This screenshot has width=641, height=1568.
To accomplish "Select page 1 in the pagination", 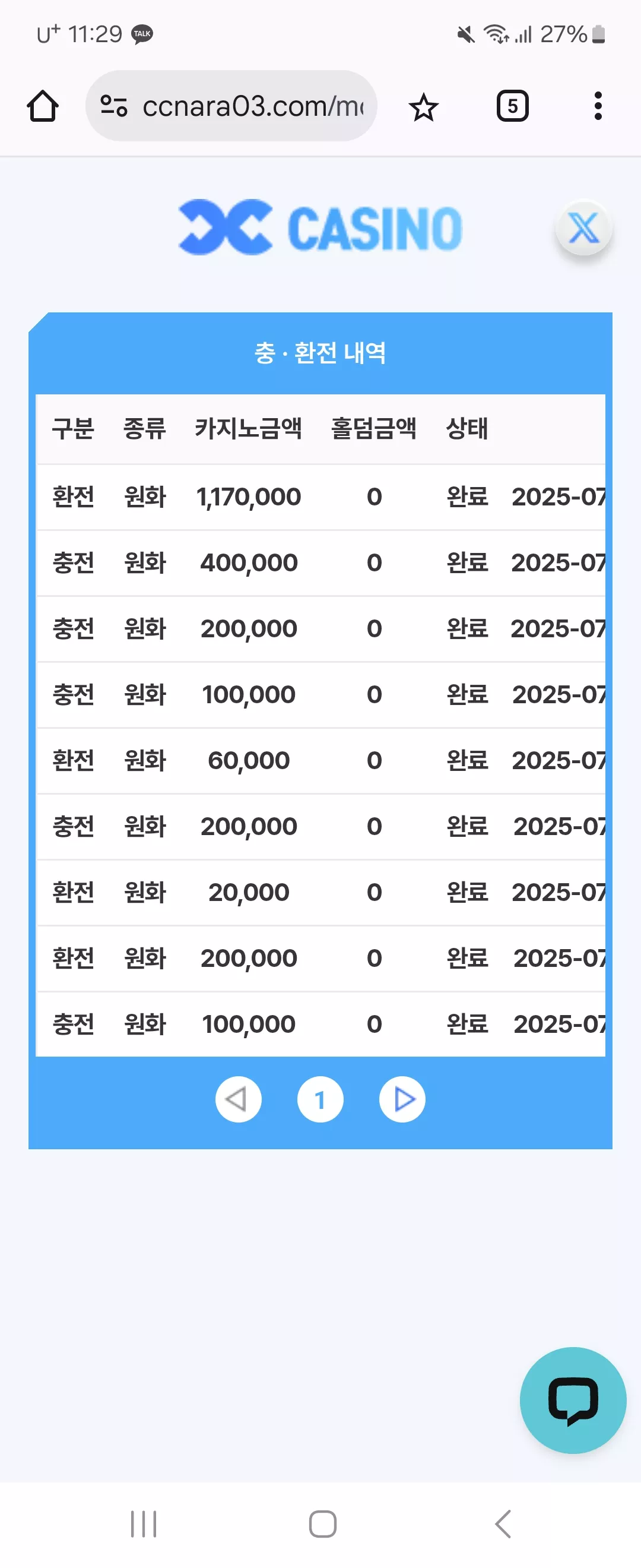I will (320, 1099).
